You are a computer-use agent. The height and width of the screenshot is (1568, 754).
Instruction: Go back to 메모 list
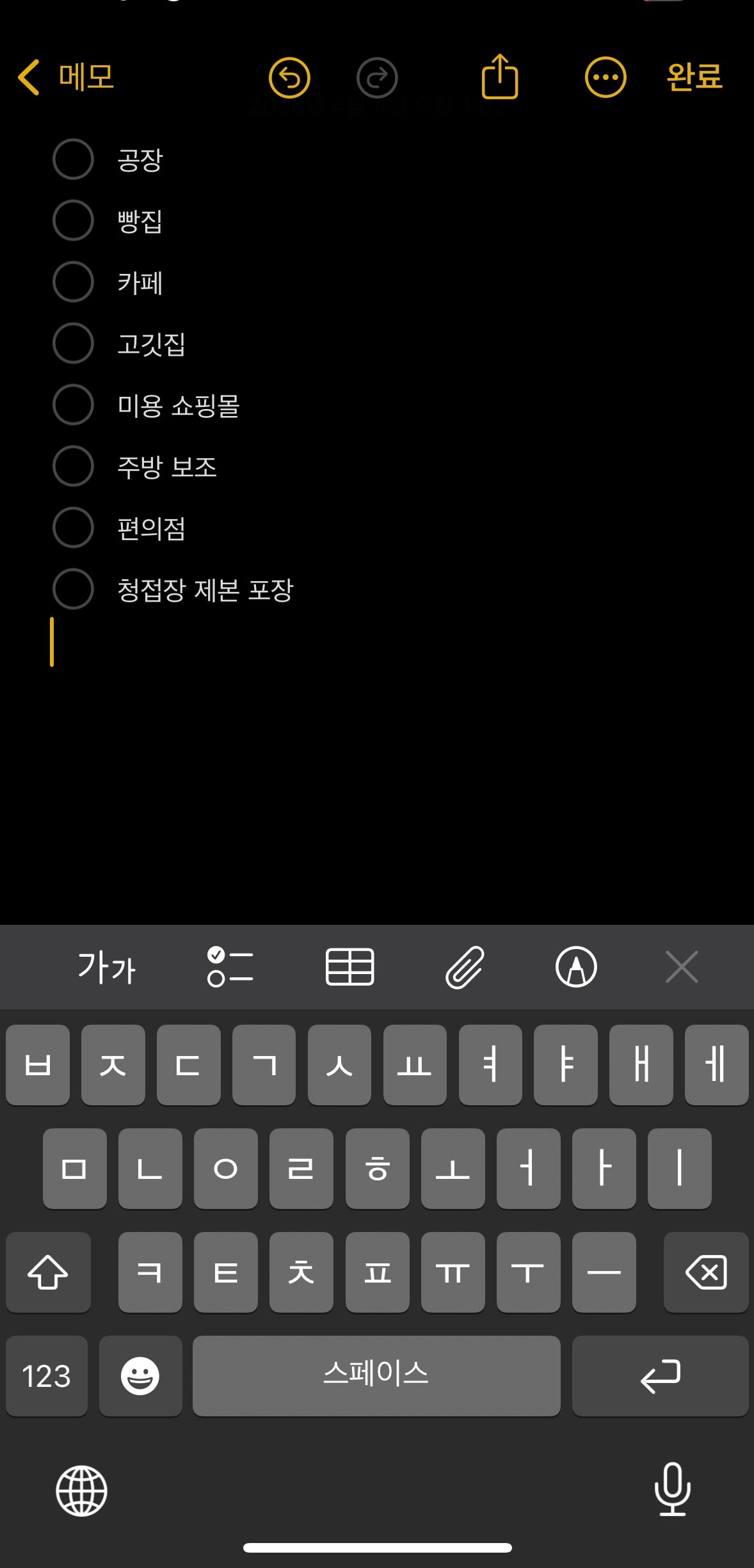coord(66,77)
